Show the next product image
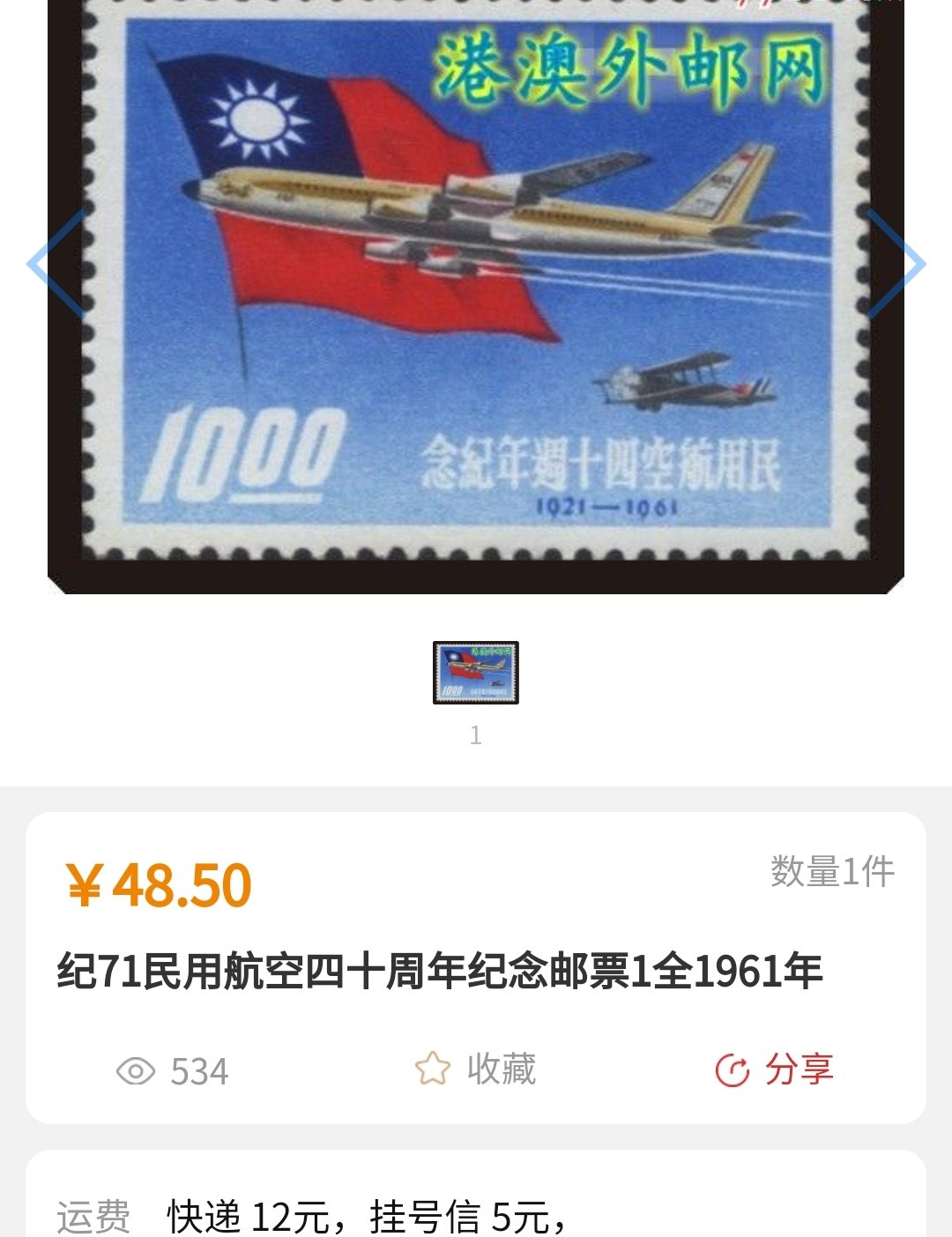 click(x=897, y=264)
